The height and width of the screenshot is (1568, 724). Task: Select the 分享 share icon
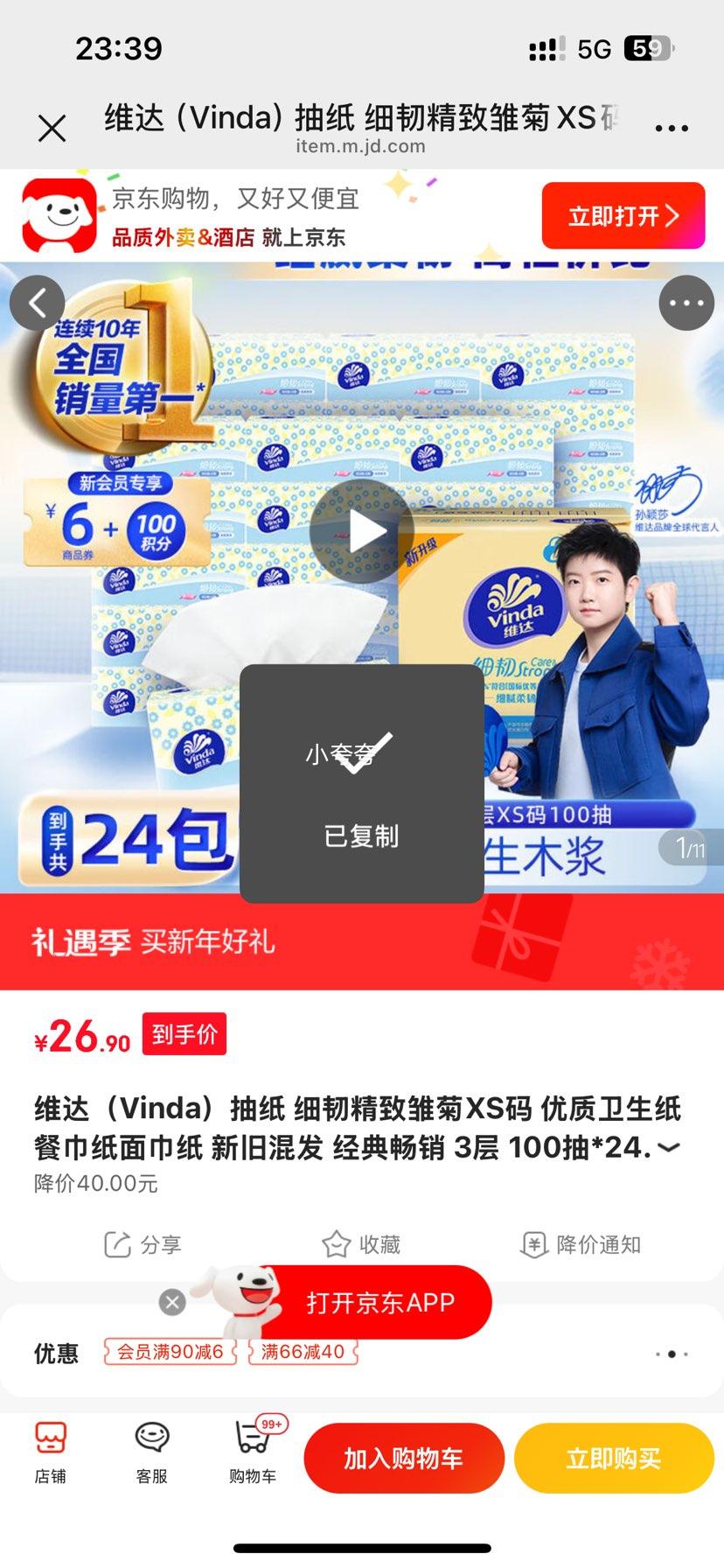140,1244
